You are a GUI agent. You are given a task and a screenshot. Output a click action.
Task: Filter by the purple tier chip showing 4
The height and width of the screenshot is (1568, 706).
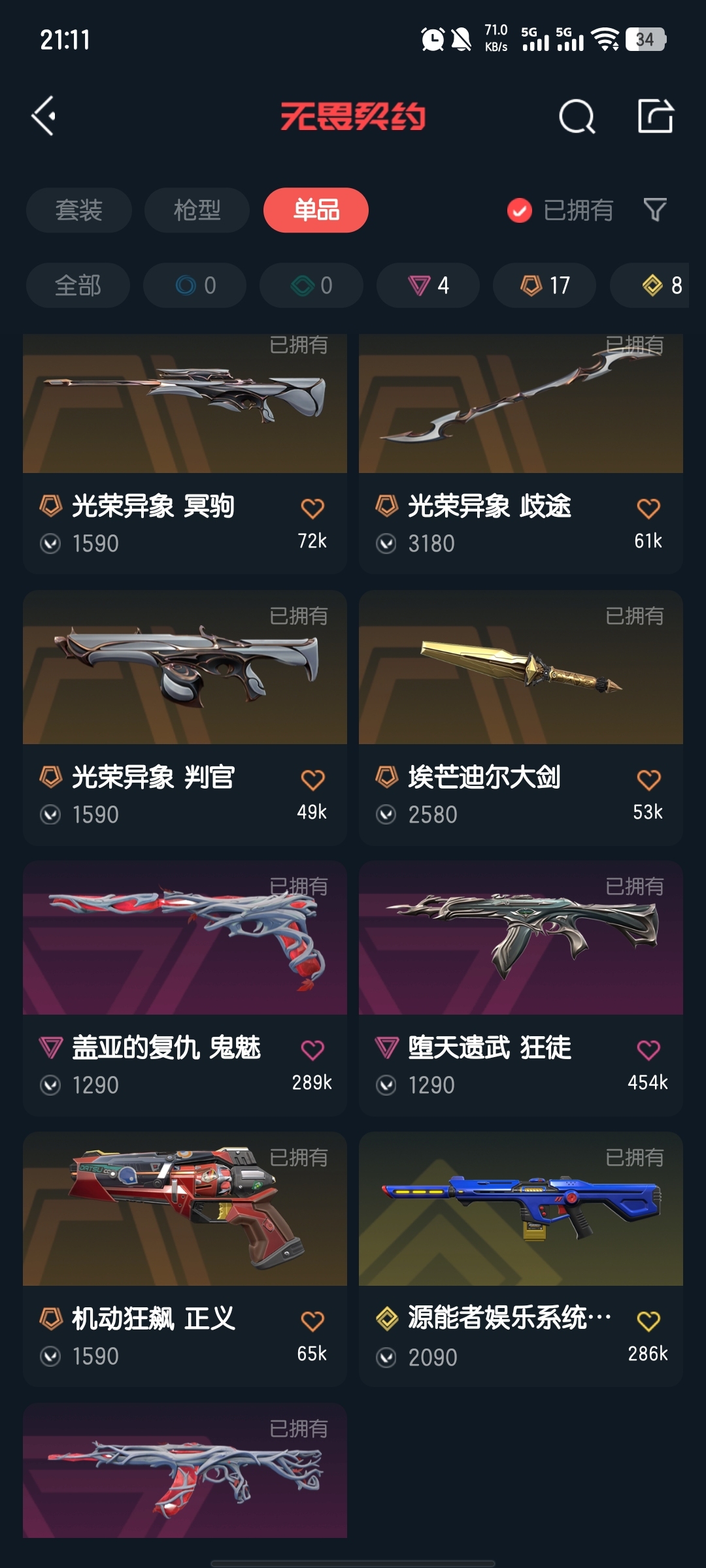click(x=428, y=286)
